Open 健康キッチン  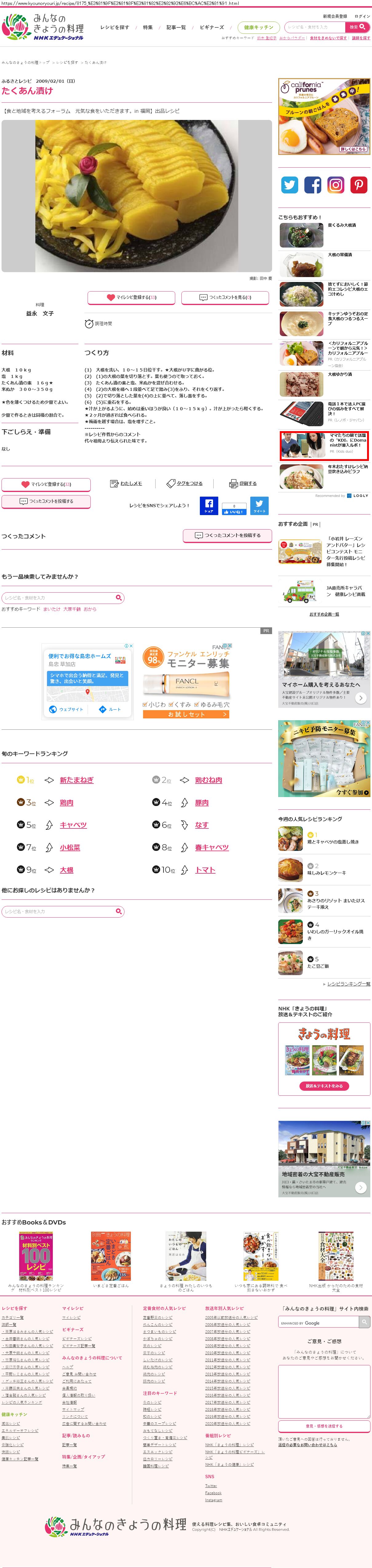point(259,27)
